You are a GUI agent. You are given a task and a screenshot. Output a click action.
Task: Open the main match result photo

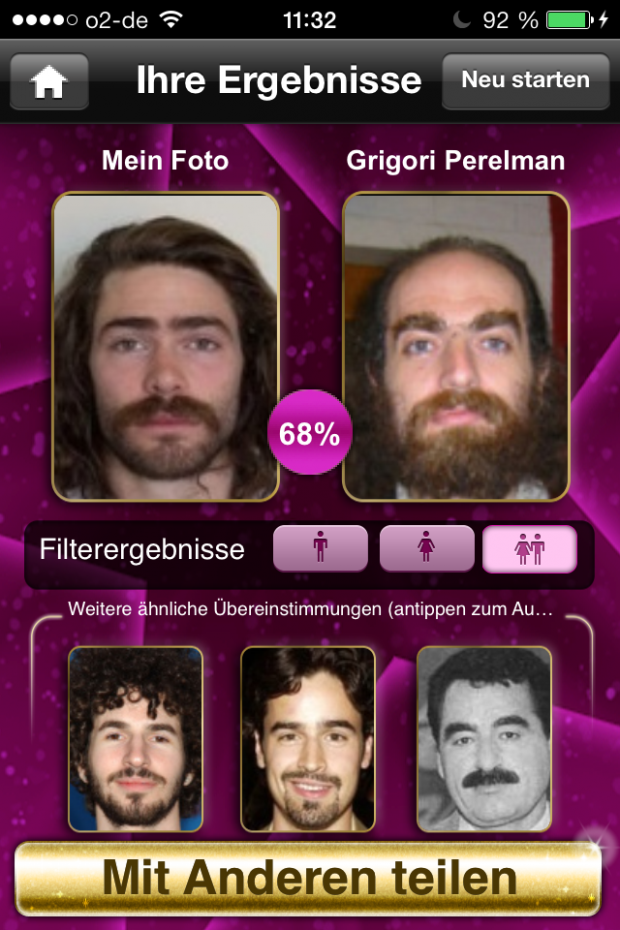pos(456,346)
